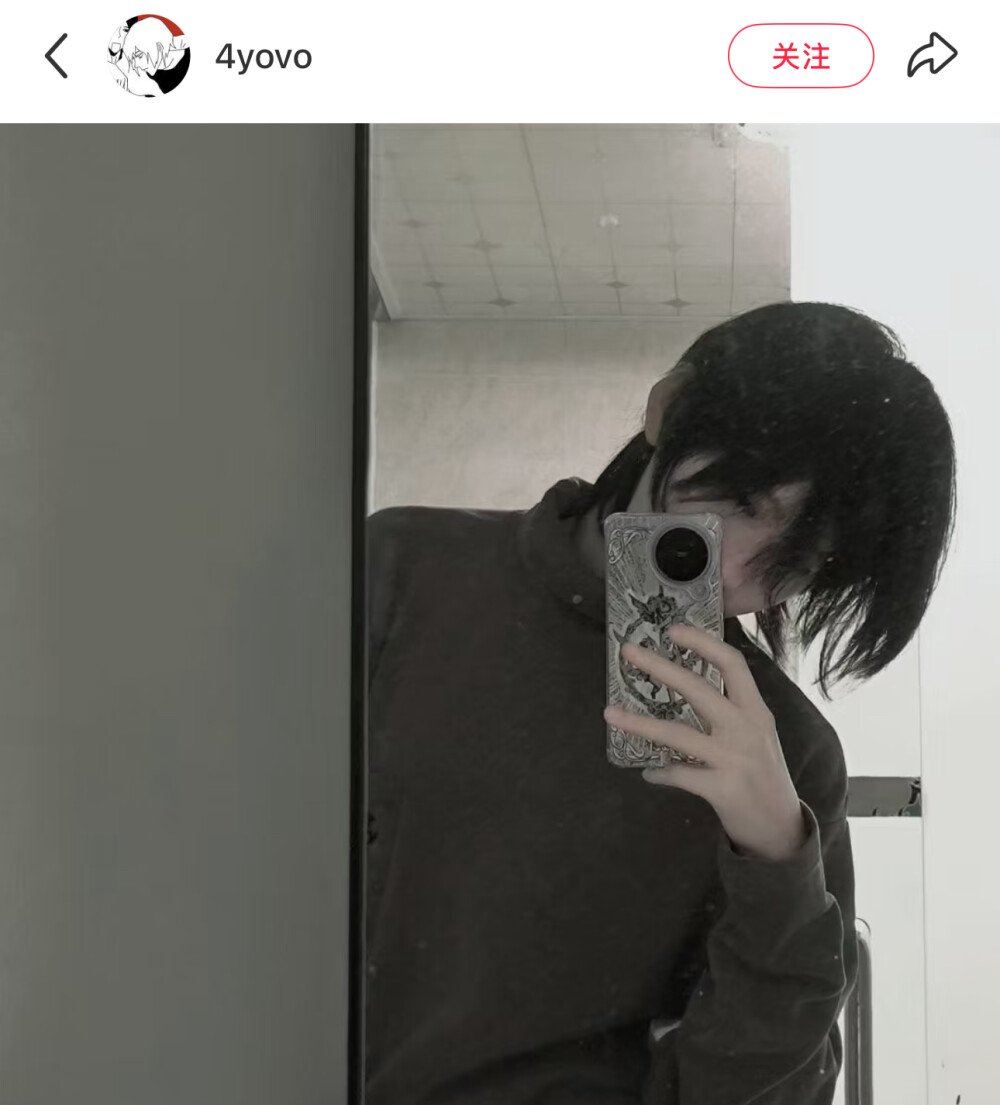Open 4yovo's profile avatar

[x=149, y=56]
